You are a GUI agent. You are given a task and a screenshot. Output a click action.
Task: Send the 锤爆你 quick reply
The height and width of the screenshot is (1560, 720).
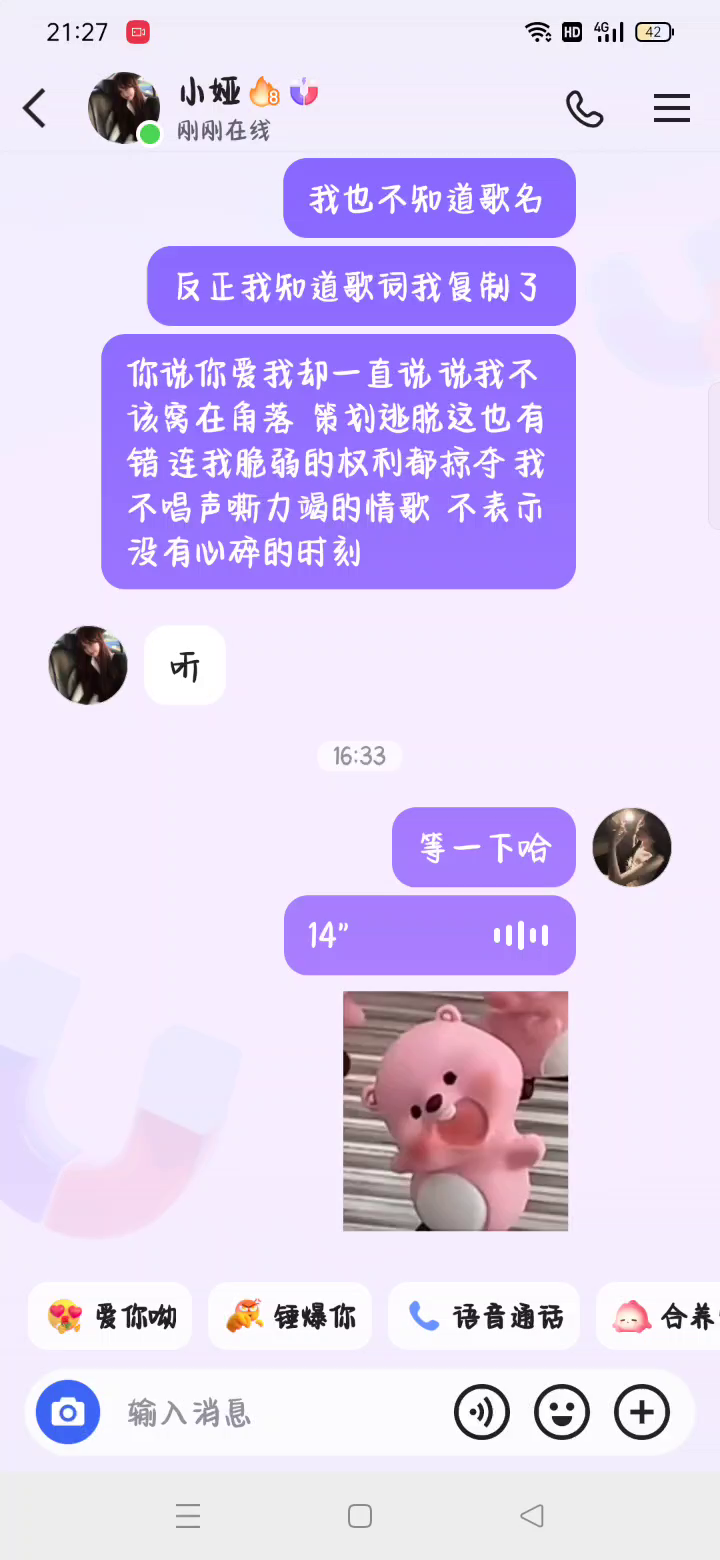pos(290,1316)
